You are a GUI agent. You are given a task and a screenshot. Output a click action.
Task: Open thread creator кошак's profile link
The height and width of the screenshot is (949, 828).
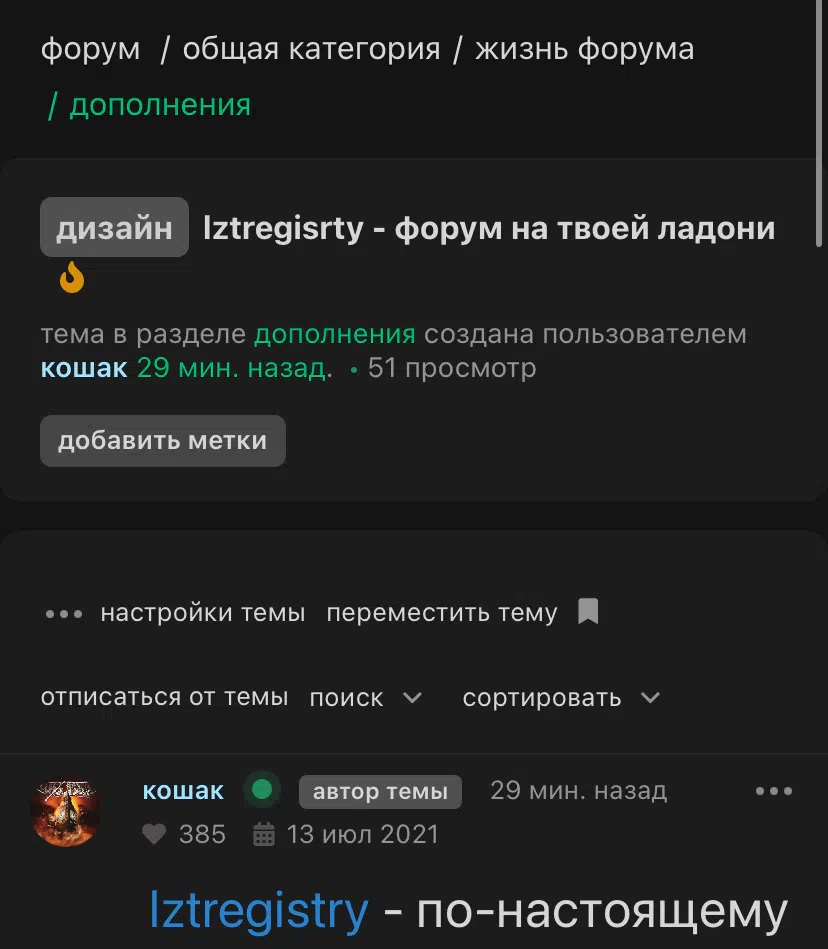pos(84,368)
